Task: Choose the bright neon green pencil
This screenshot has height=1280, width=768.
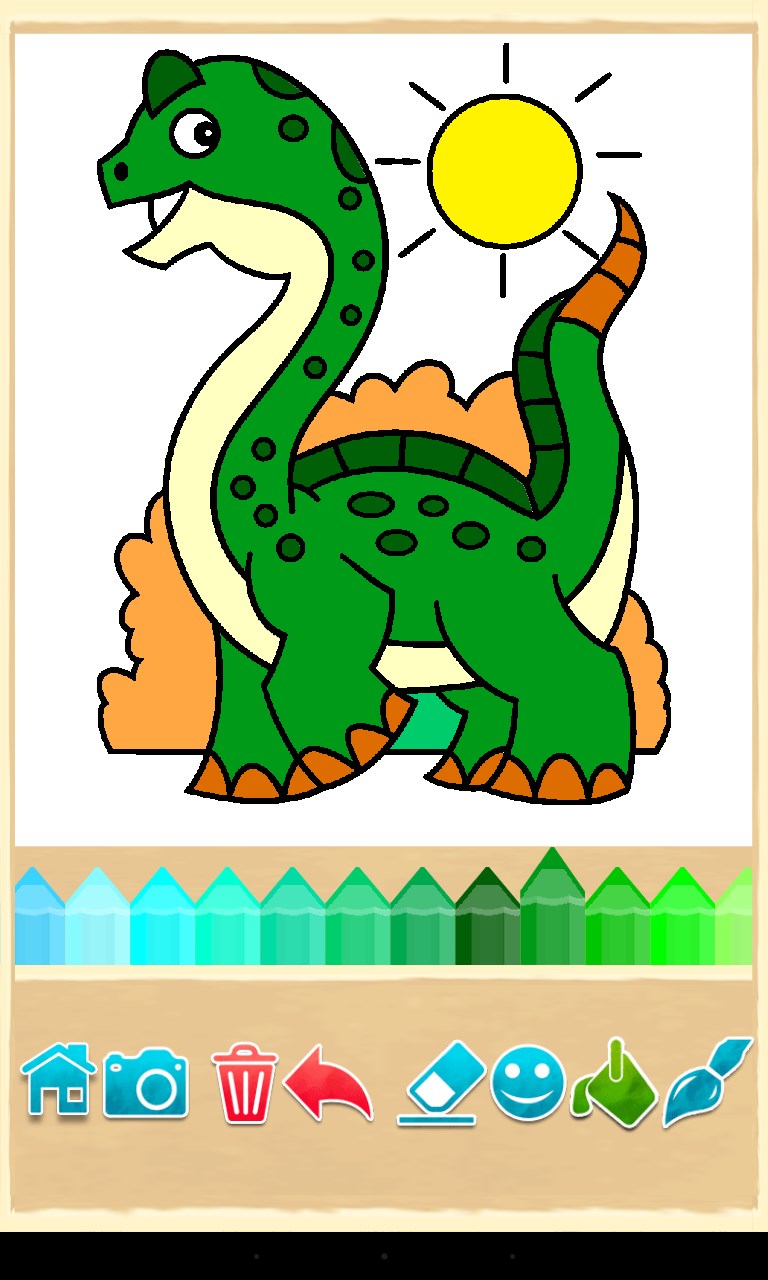Action: [682, 920]
